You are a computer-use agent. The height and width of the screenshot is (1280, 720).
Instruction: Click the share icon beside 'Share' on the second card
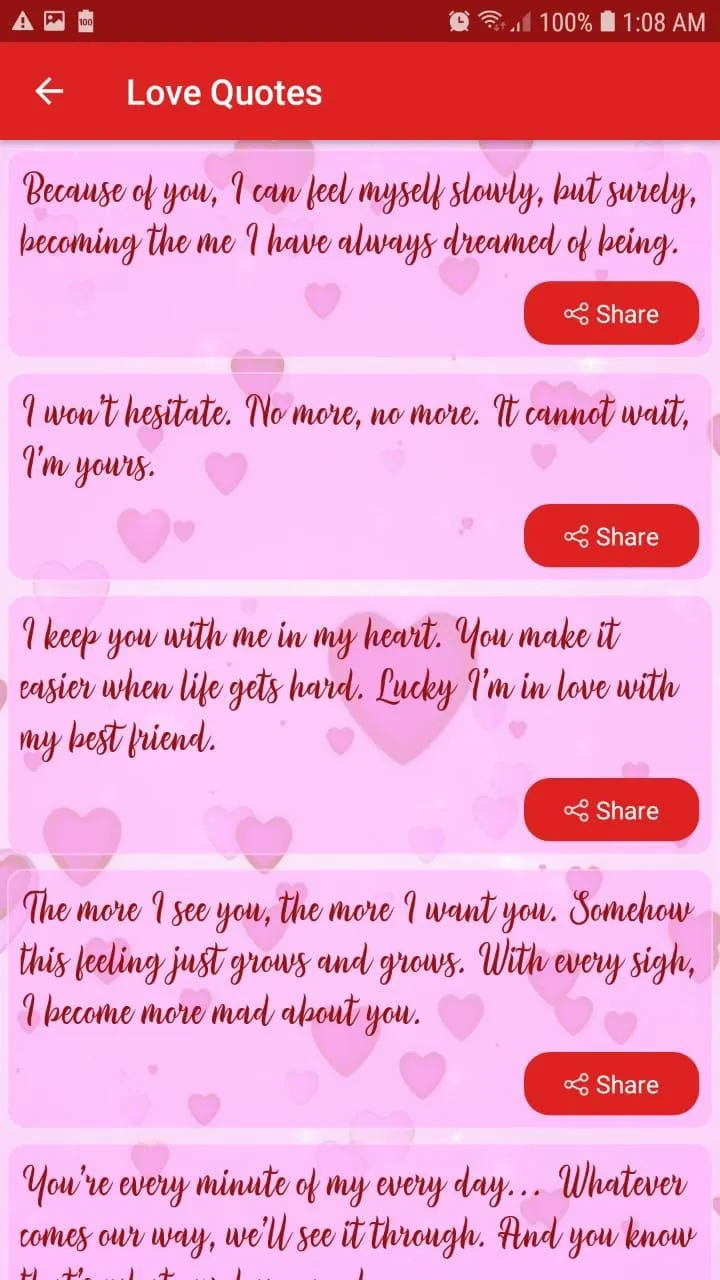tap(574, 536)
